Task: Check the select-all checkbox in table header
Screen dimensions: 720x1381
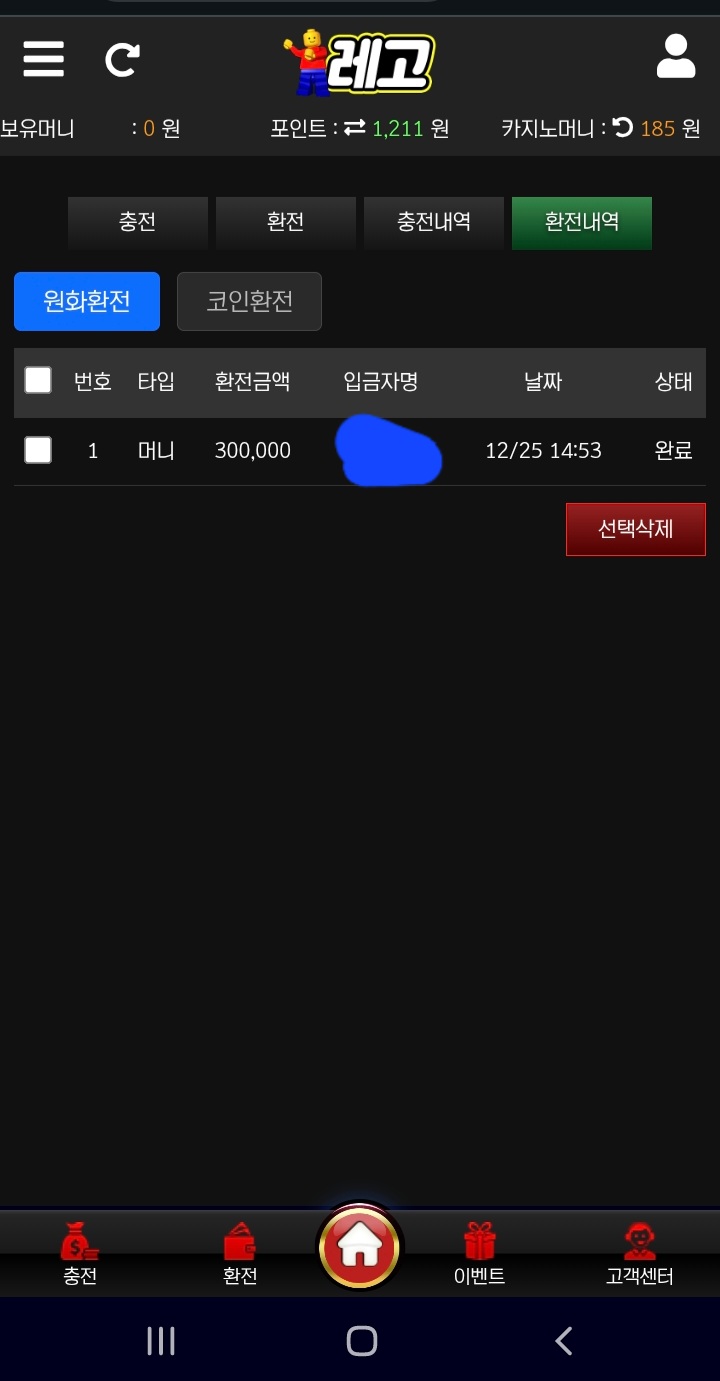Action: (38, 380)
